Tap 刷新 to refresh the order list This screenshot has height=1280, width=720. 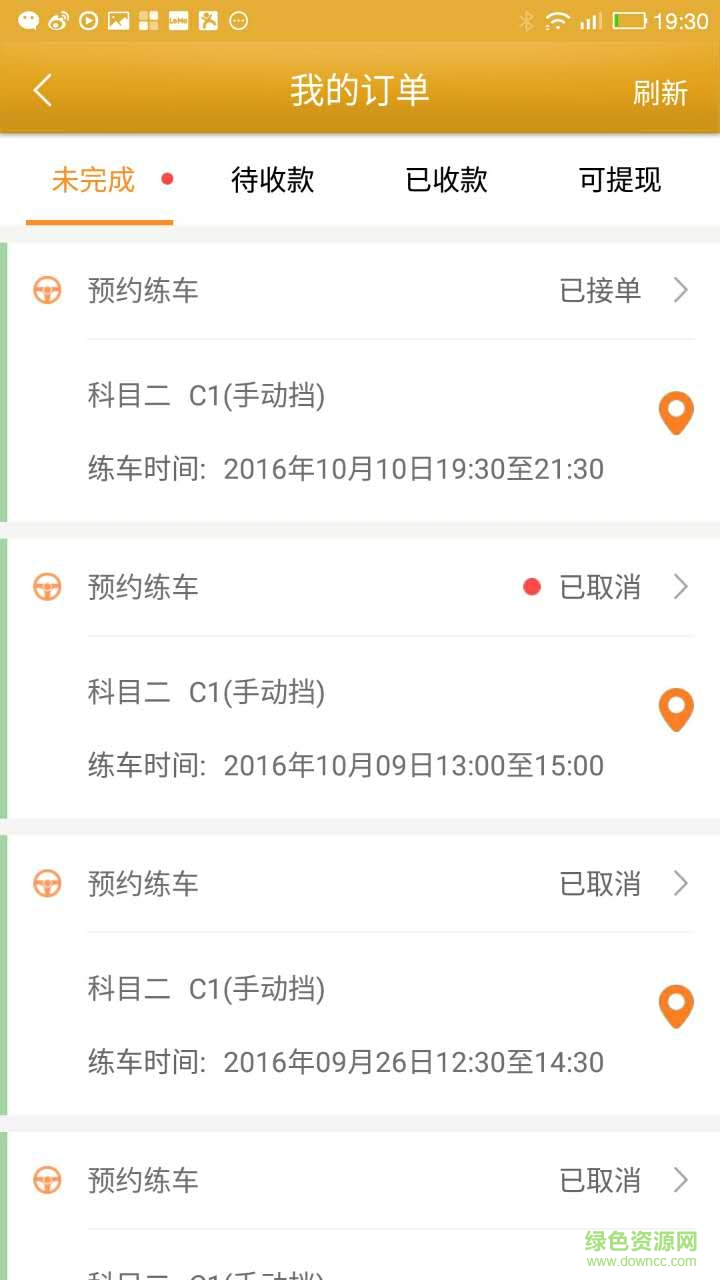(659, 91)
